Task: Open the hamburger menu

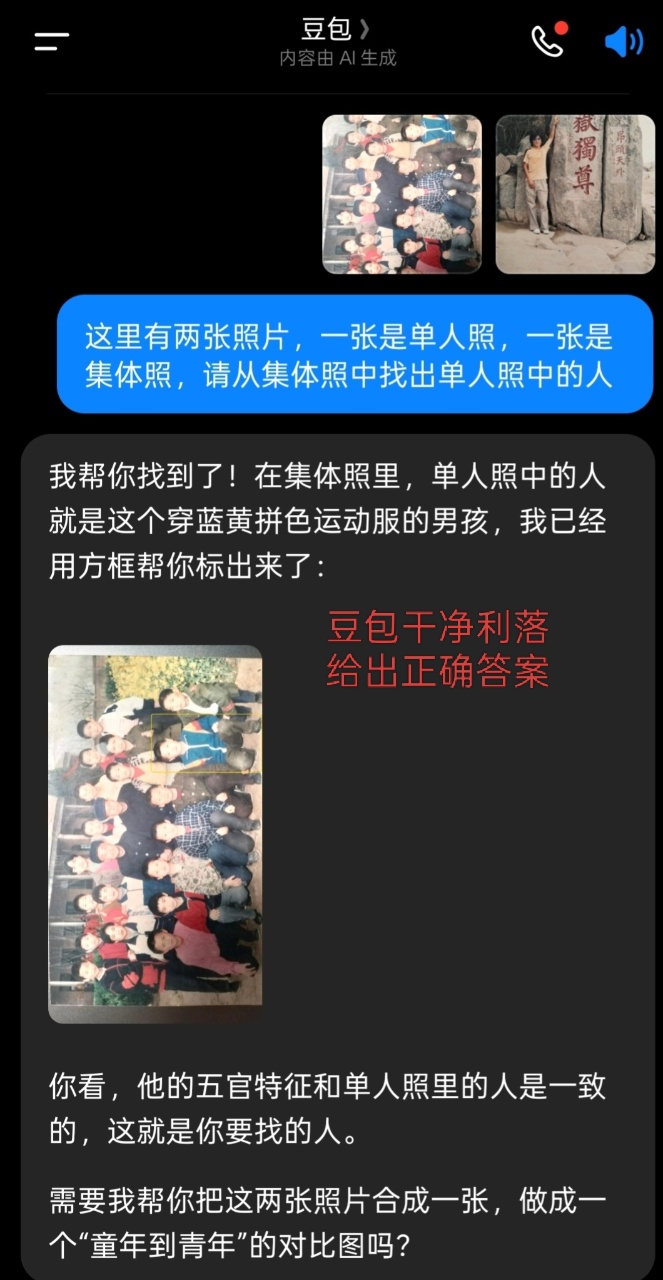Action: [x=52, y=41]
